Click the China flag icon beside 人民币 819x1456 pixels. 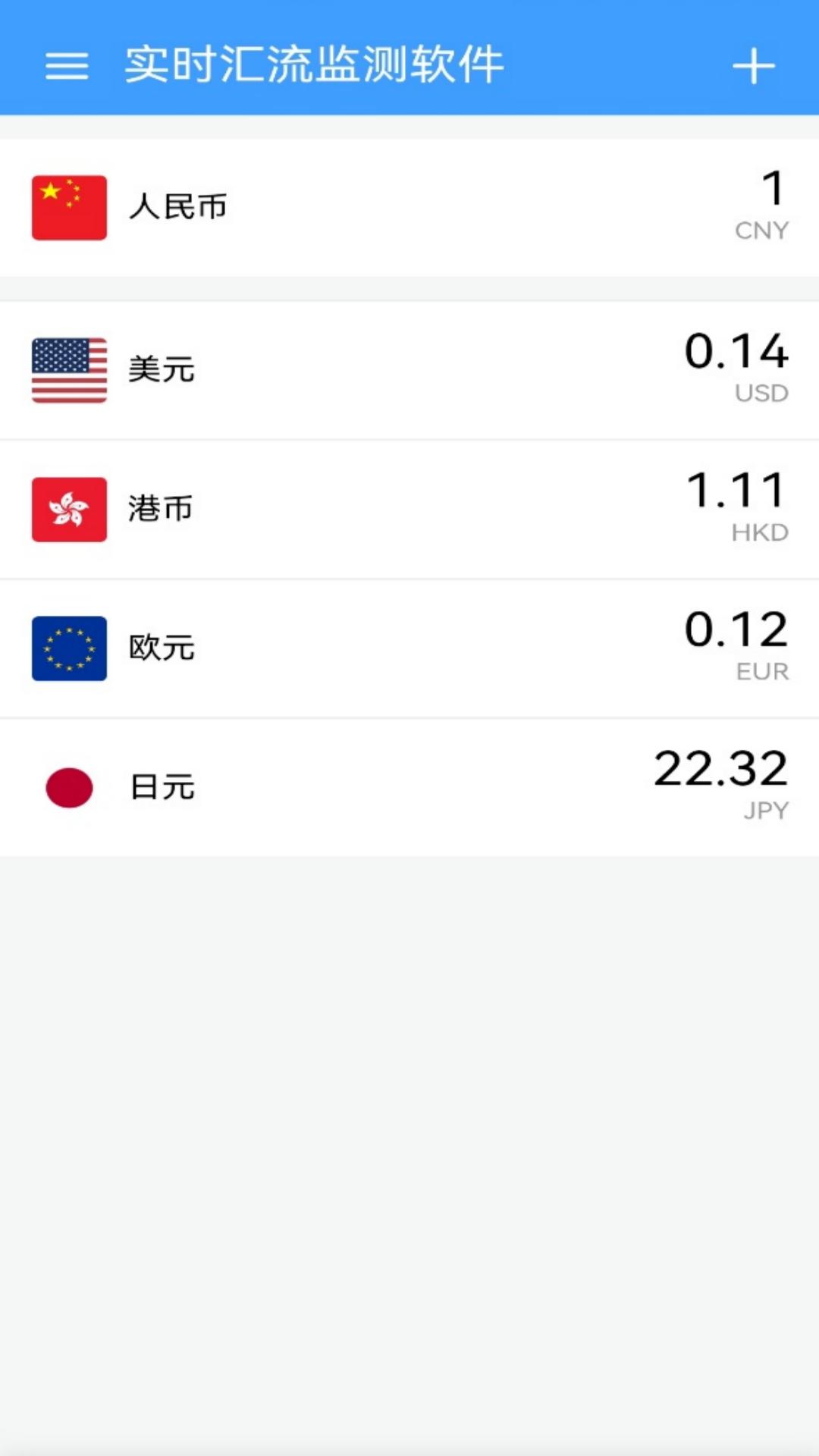(x=68, y=206)
